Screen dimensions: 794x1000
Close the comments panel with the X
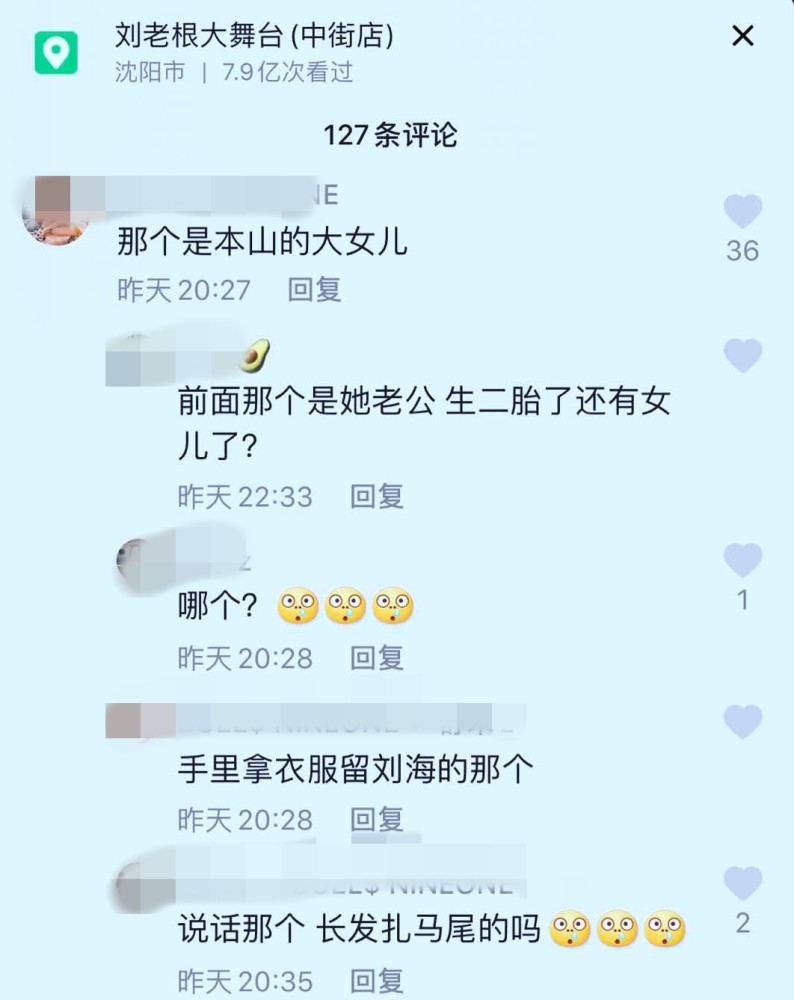pyautogui.click(x=742, y=36)
